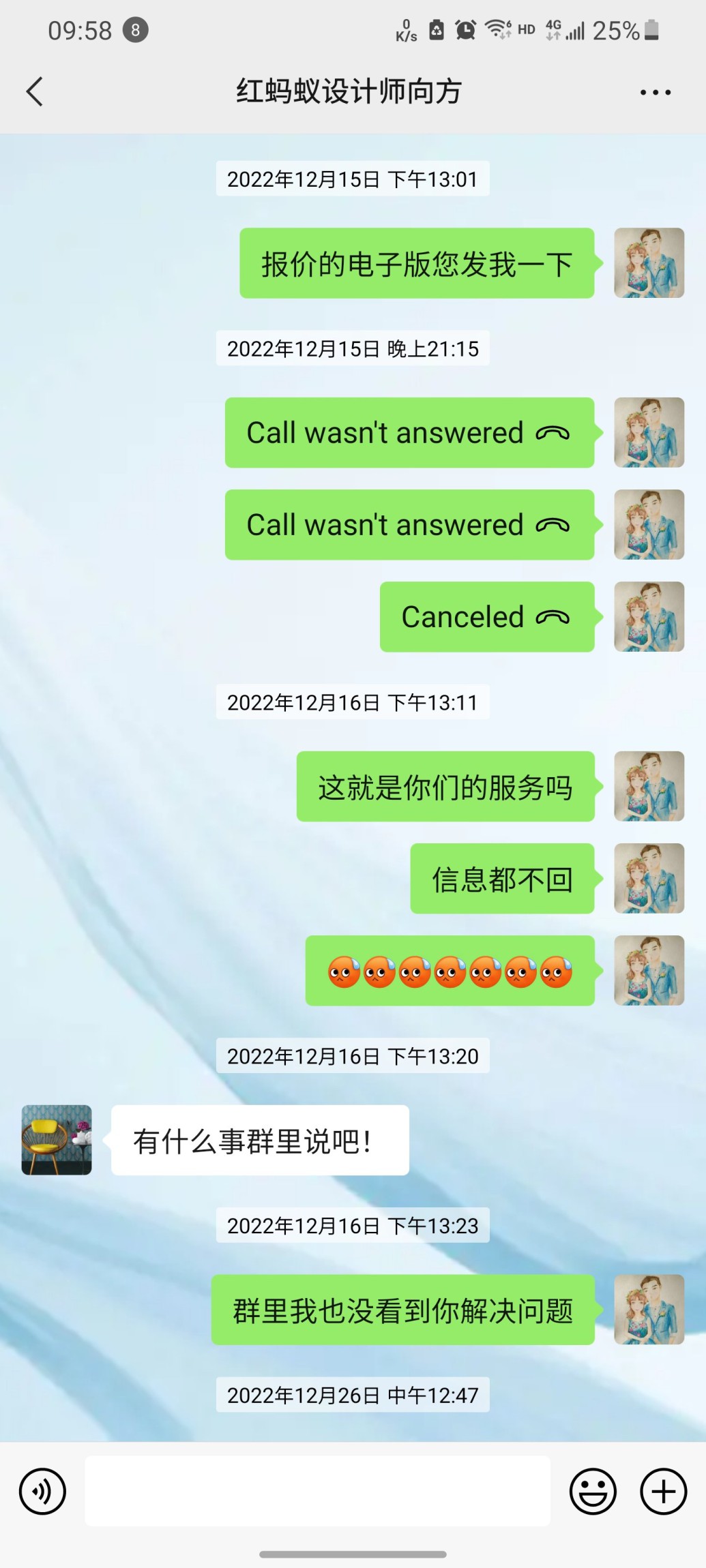Viewport: 706px width, 1568px height.
Task: Switch to voice message input
Action: pos(42,1491)
